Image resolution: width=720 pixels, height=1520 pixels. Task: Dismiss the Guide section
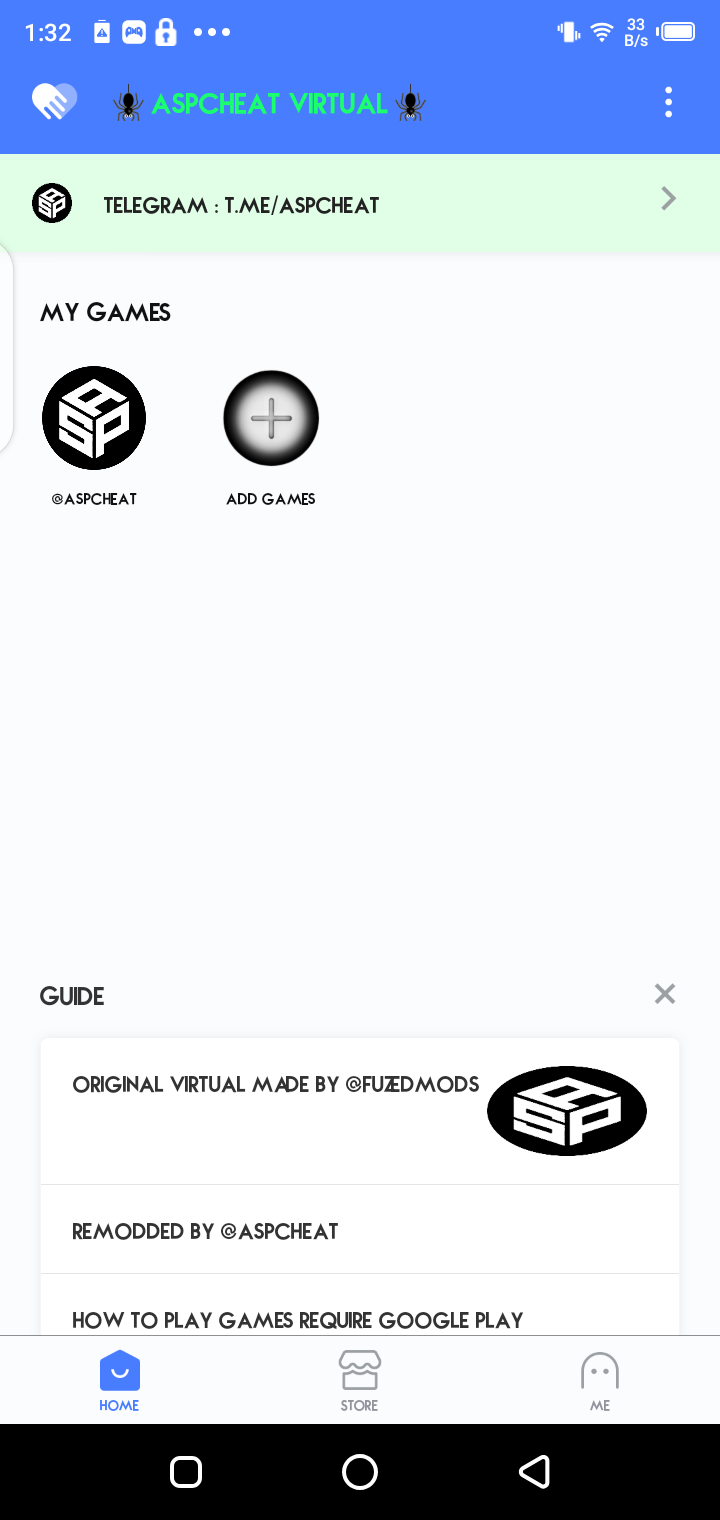[665, 994]
